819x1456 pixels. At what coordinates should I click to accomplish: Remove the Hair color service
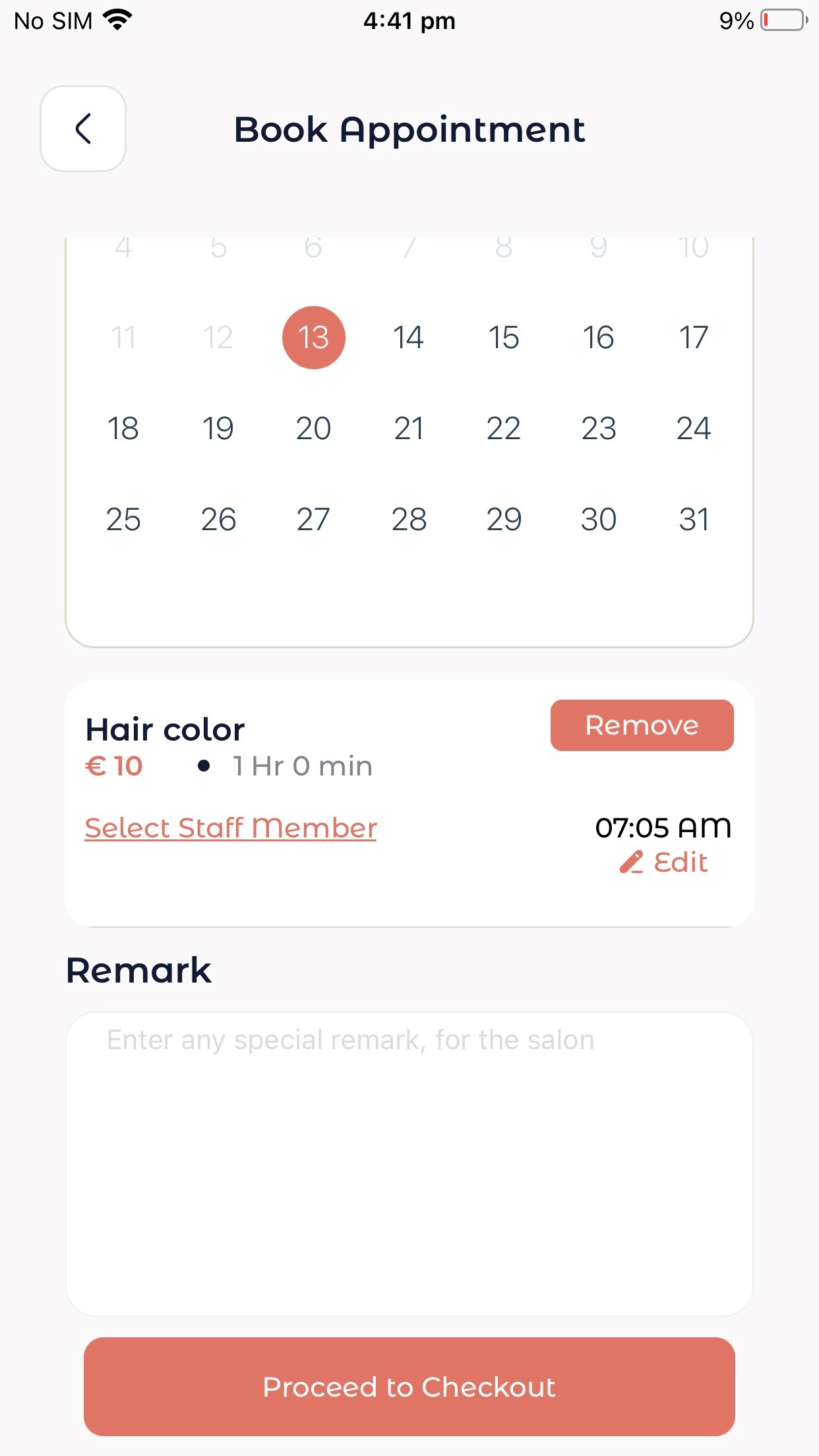pyautogui.click(x=642, y=725)
